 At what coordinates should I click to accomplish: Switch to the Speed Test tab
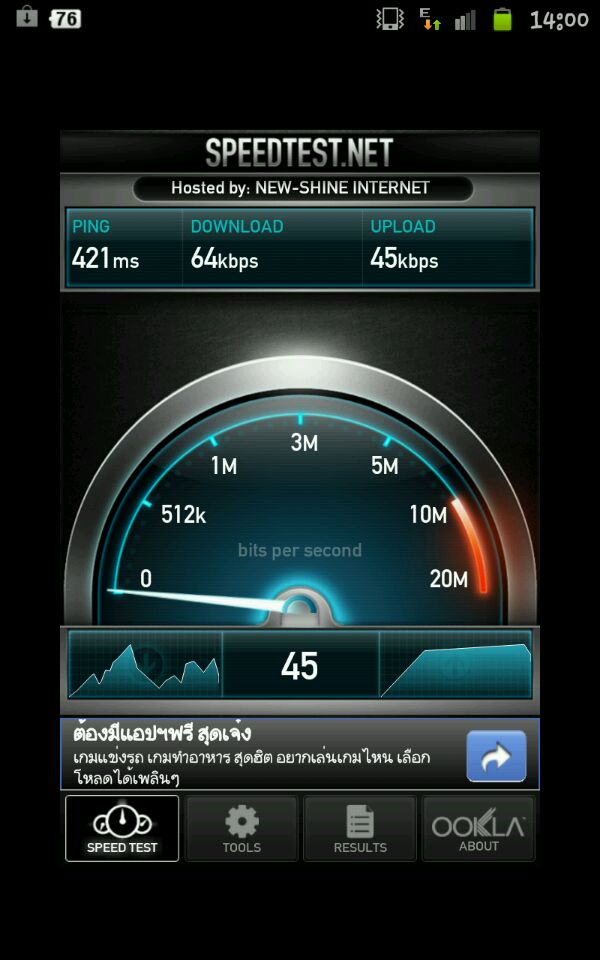(x=122, y=828)
